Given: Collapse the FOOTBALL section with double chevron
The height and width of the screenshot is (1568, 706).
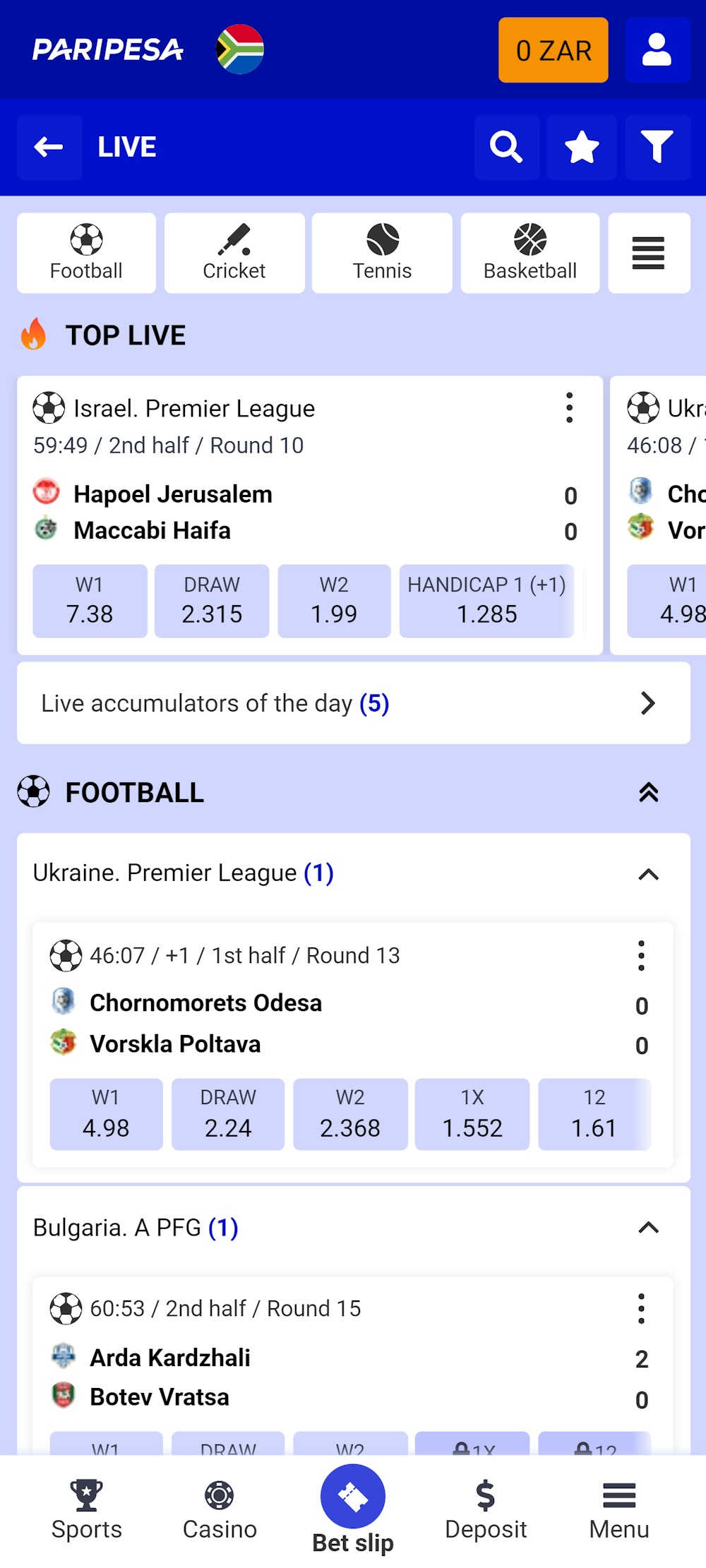Looking at the screenshot, I should click(x=649, y=792).
